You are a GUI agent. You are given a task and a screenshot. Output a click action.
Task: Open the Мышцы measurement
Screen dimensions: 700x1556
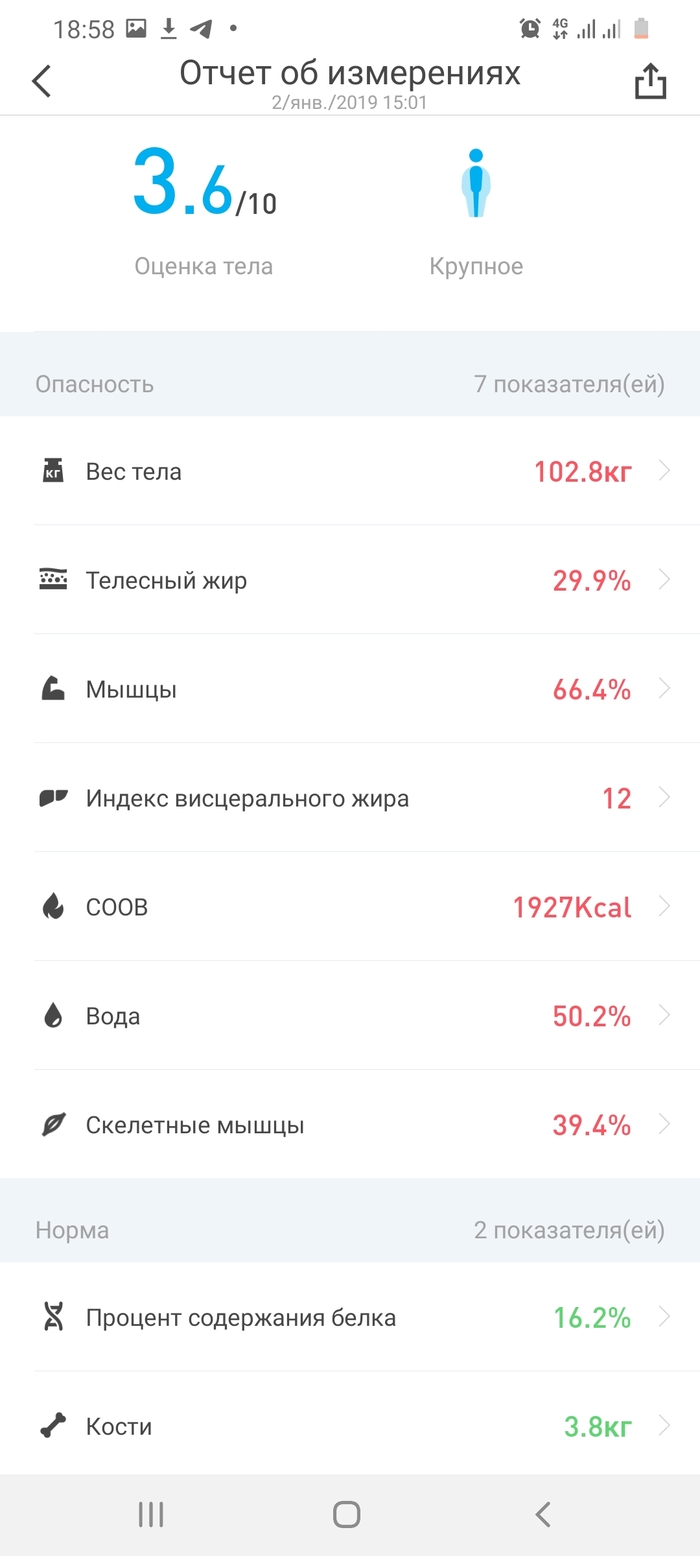[x=350, y=689]
